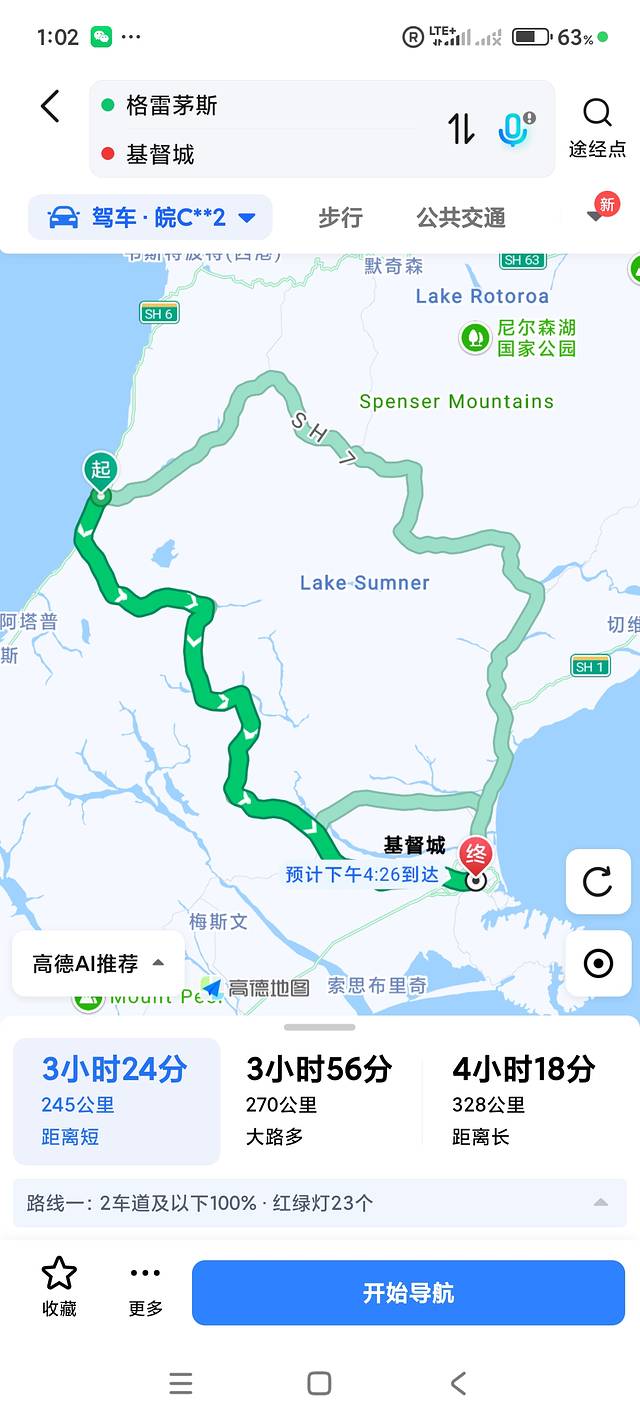Activate the voice input microphone
Viewport: 640px width, 1422px height.
point(515,129)
